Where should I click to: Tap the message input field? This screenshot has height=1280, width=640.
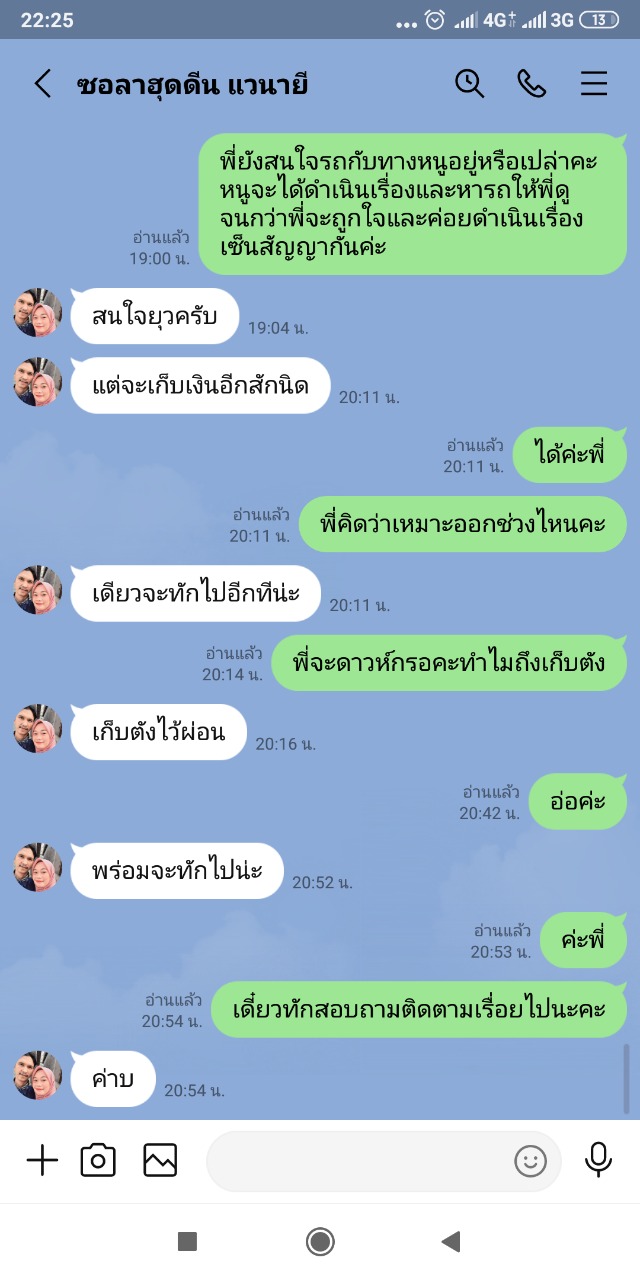click(x=360, y=1161)
